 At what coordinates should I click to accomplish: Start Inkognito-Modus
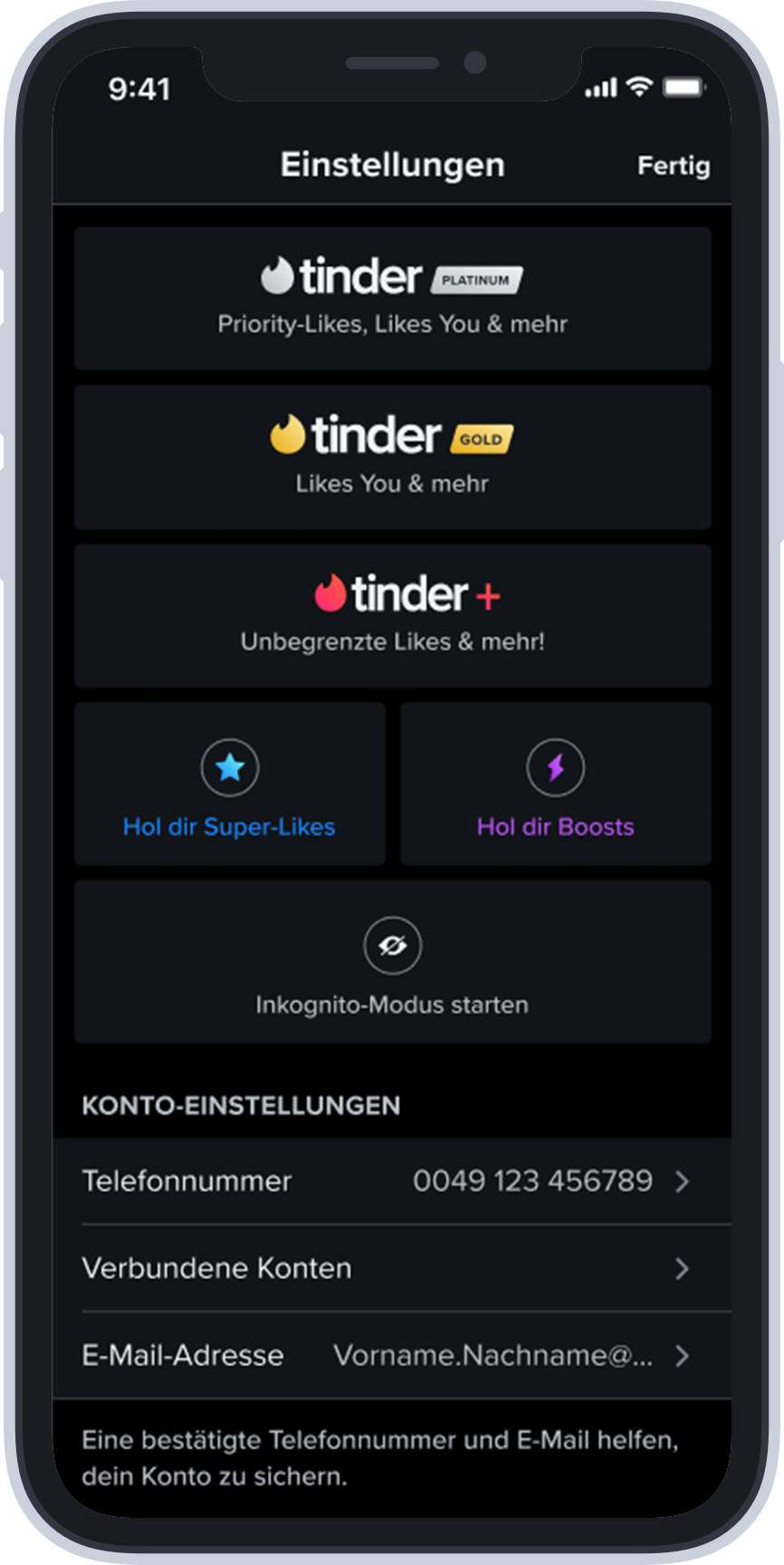(x=392, y=962)
